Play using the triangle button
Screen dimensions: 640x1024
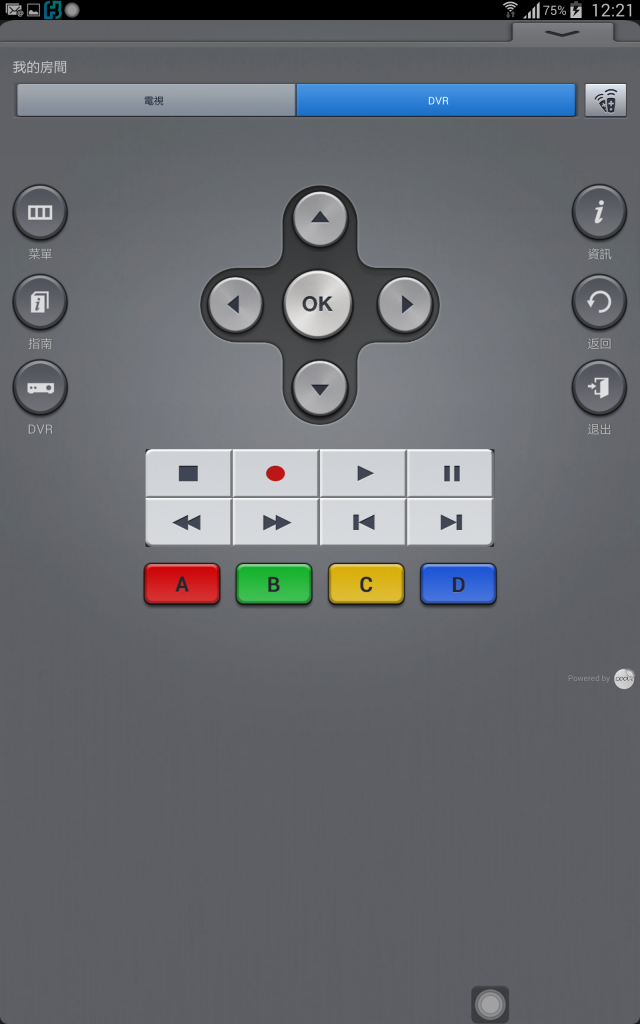pos(363,473)
